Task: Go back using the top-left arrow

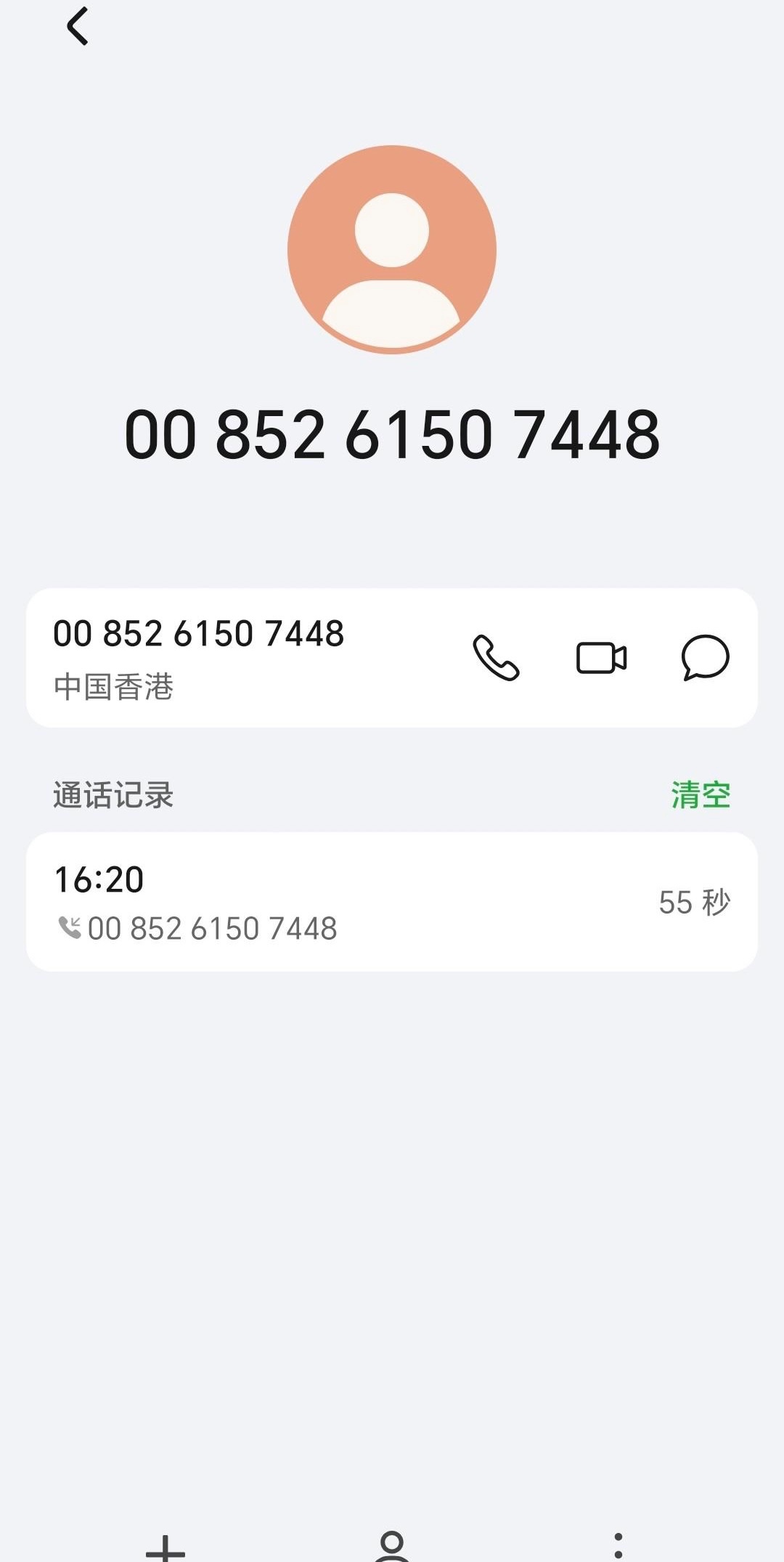Action: [78, 27]
